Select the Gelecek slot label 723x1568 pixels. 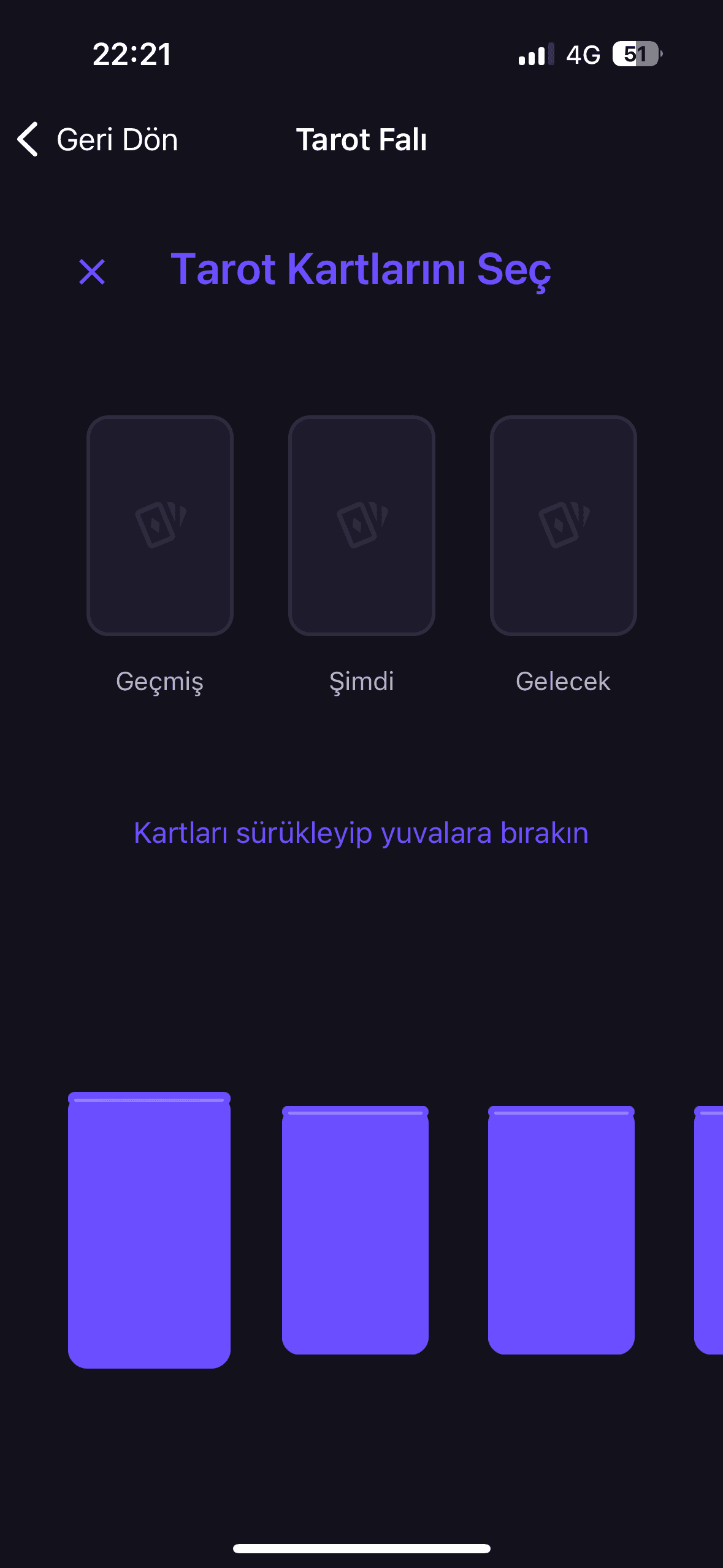(x=562, y=681)
